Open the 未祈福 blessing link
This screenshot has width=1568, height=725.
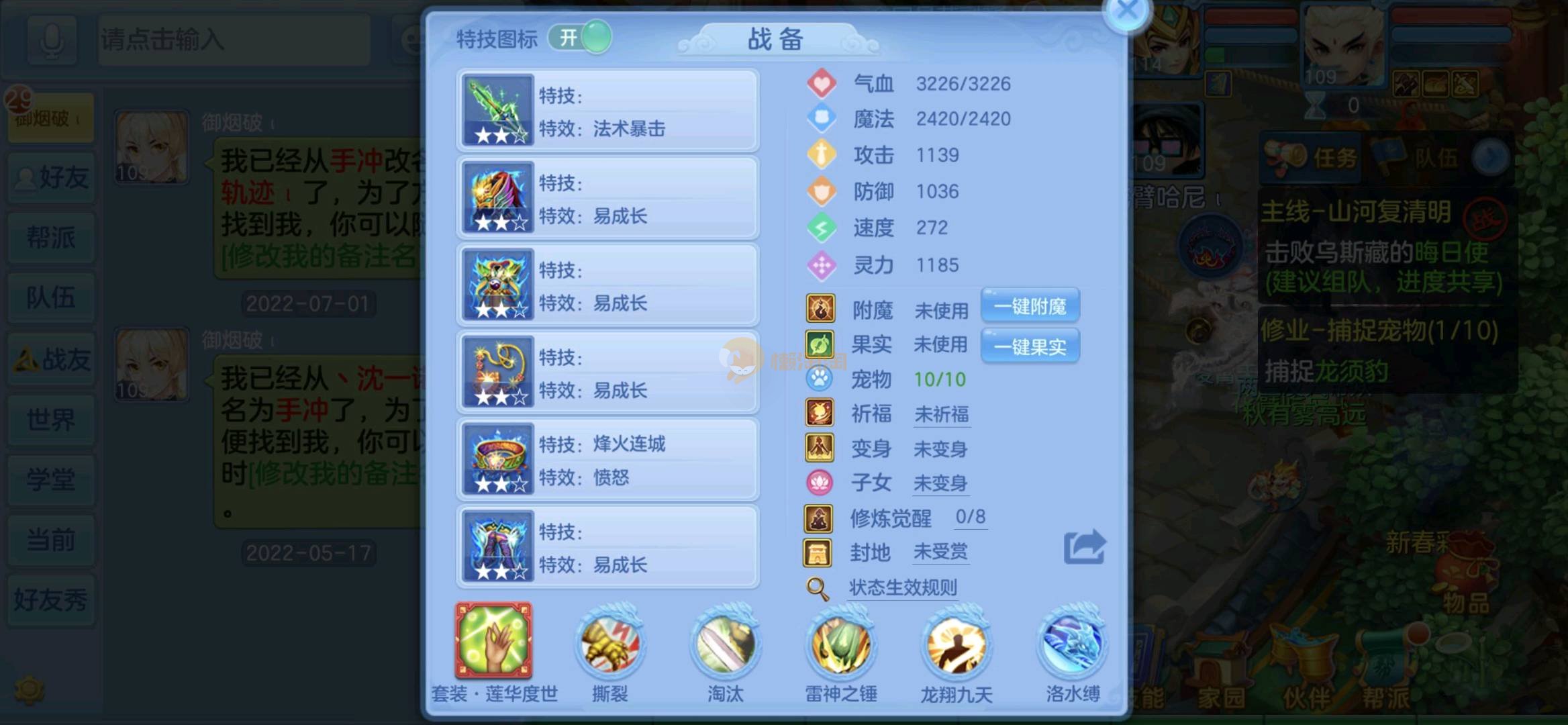point(941,414)
